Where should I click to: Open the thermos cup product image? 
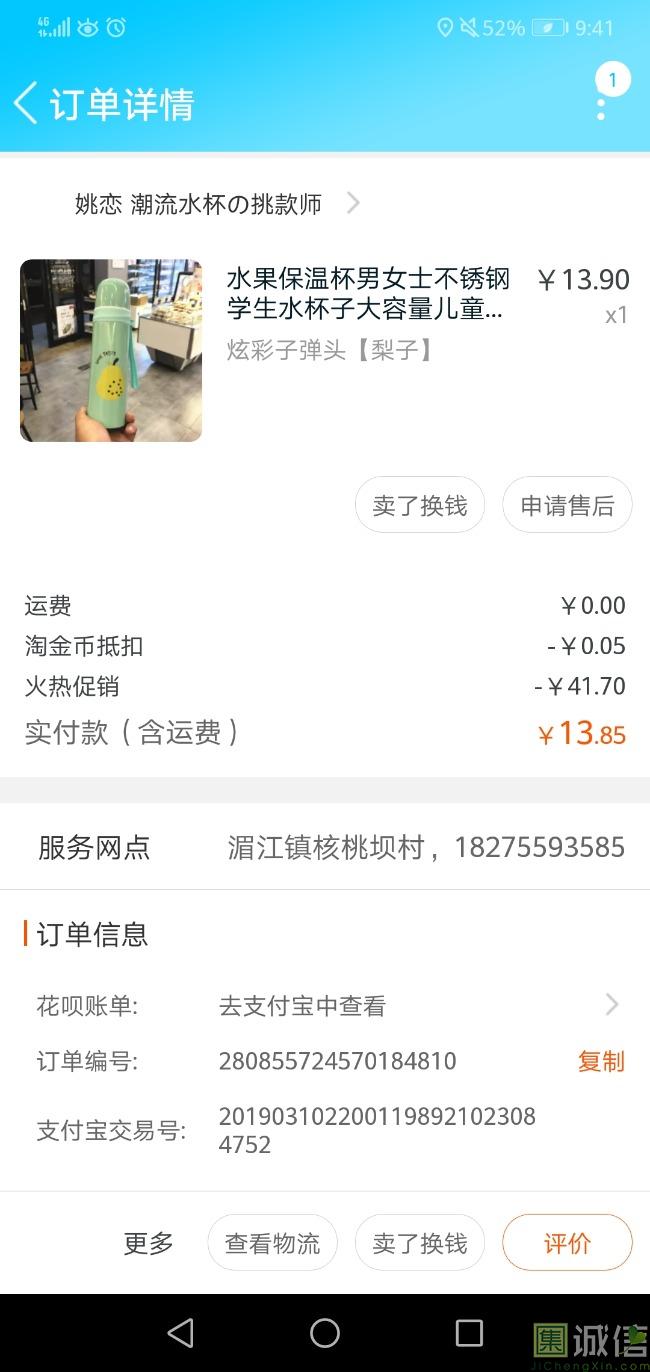(111, 350)
